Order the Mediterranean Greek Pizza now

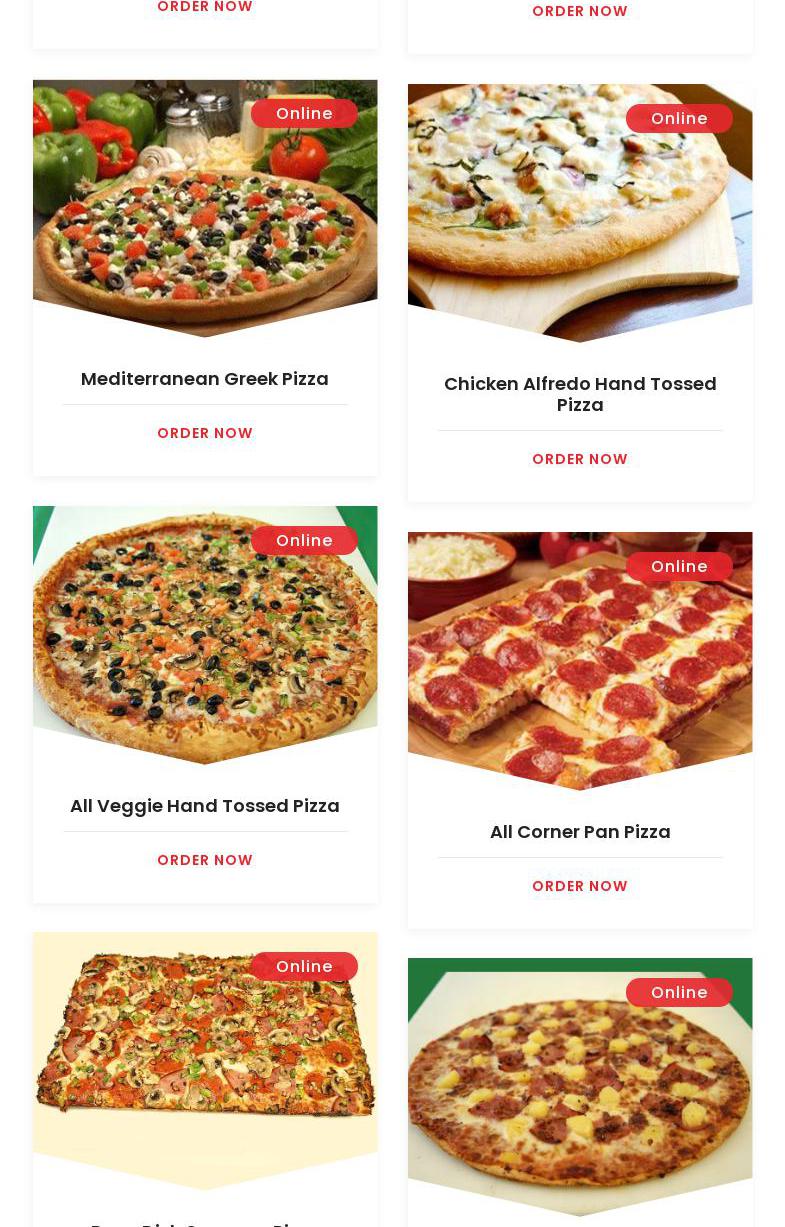(x=205, y=433)
